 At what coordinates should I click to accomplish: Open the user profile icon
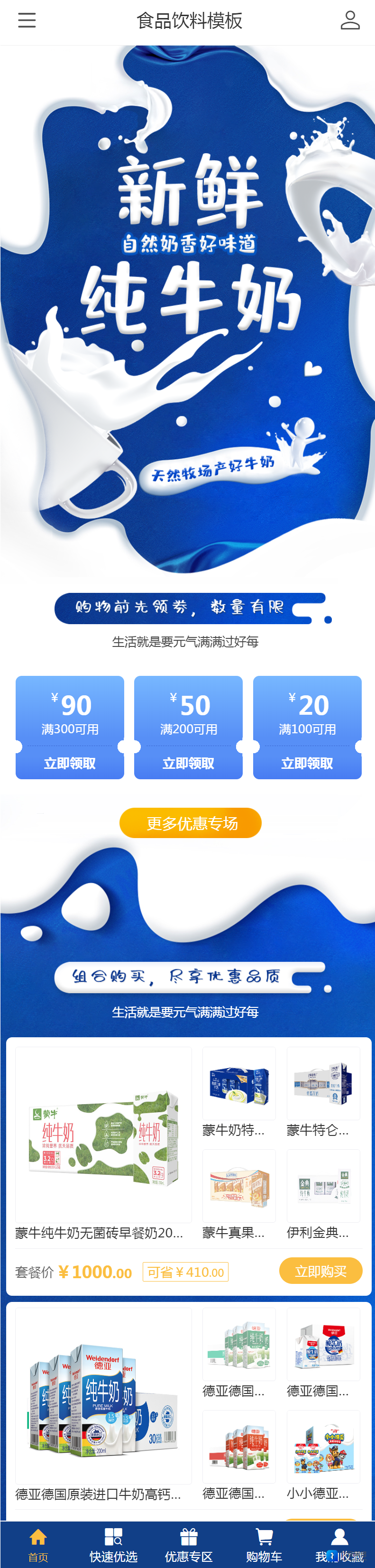[x=349, y=20]
